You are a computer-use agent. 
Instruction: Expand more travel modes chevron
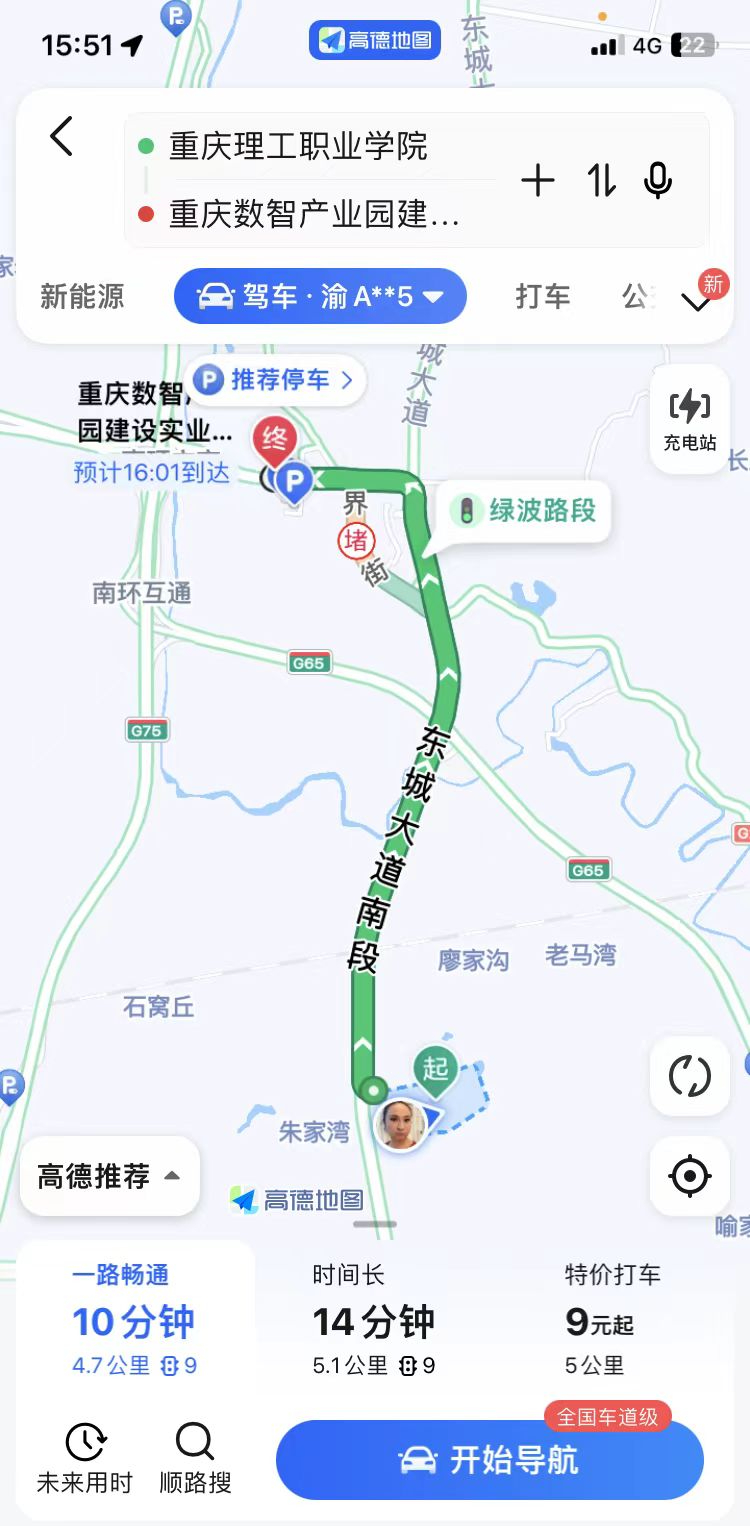click(x=697, y=301)
